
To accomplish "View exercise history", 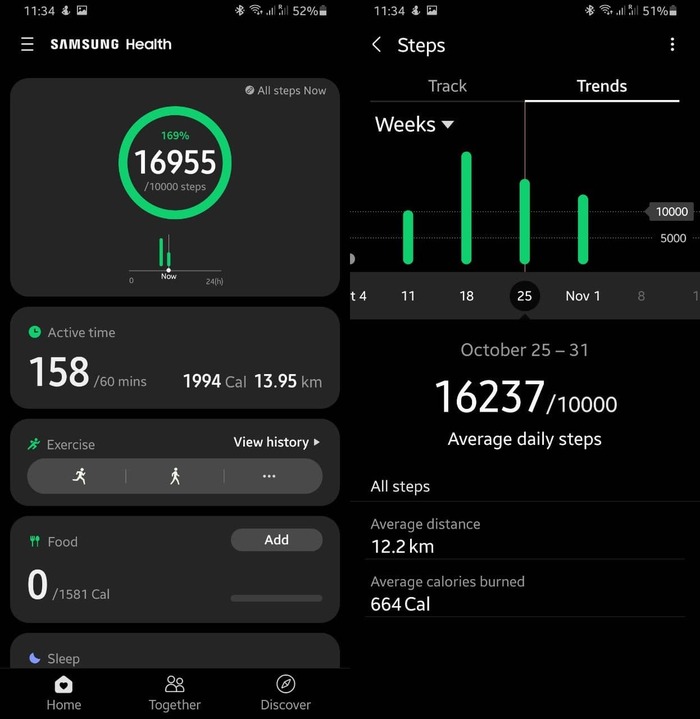I will [277, 442].
